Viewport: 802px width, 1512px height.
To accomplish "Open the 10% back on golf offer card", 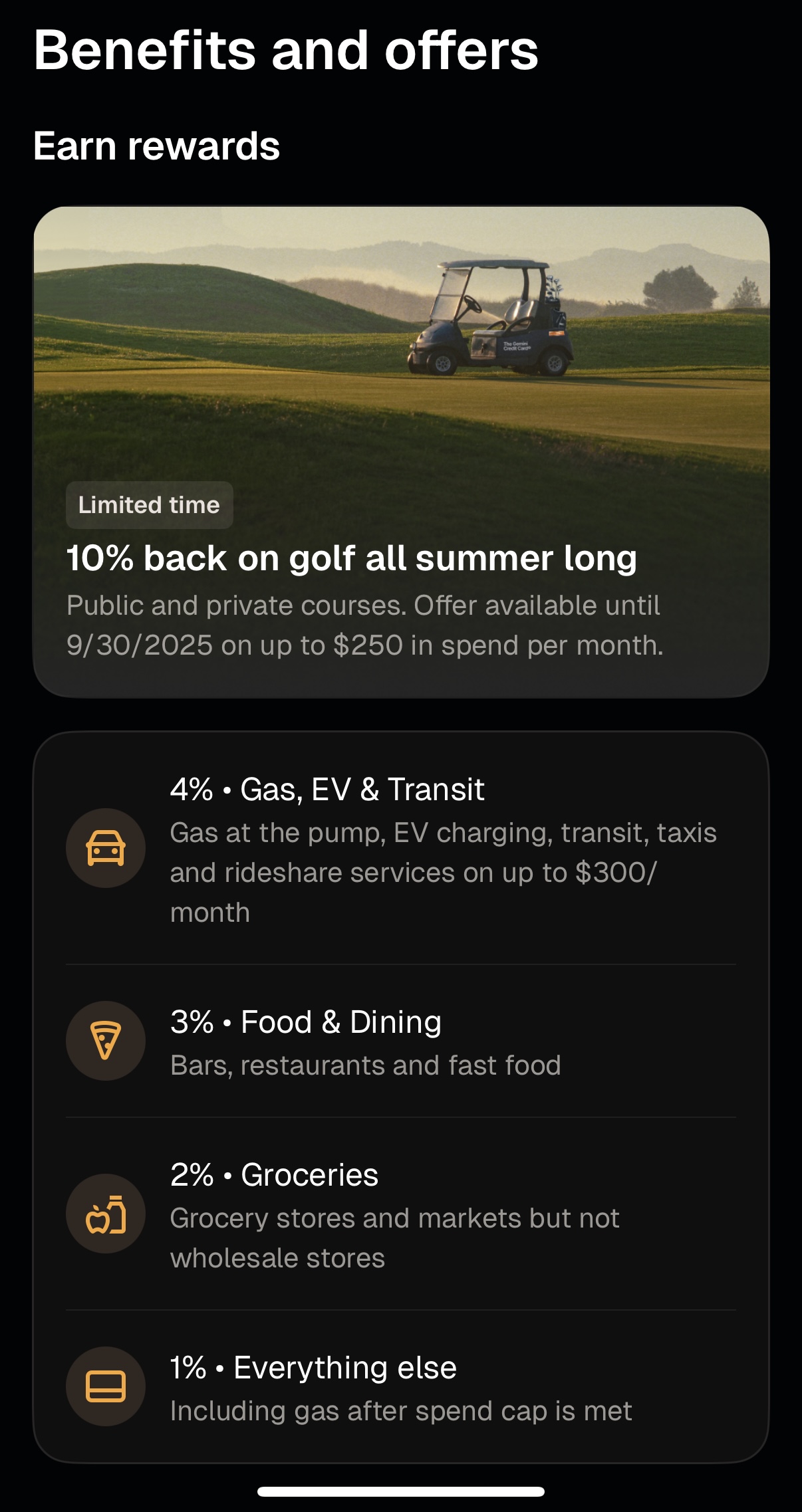I will (401, 452).
